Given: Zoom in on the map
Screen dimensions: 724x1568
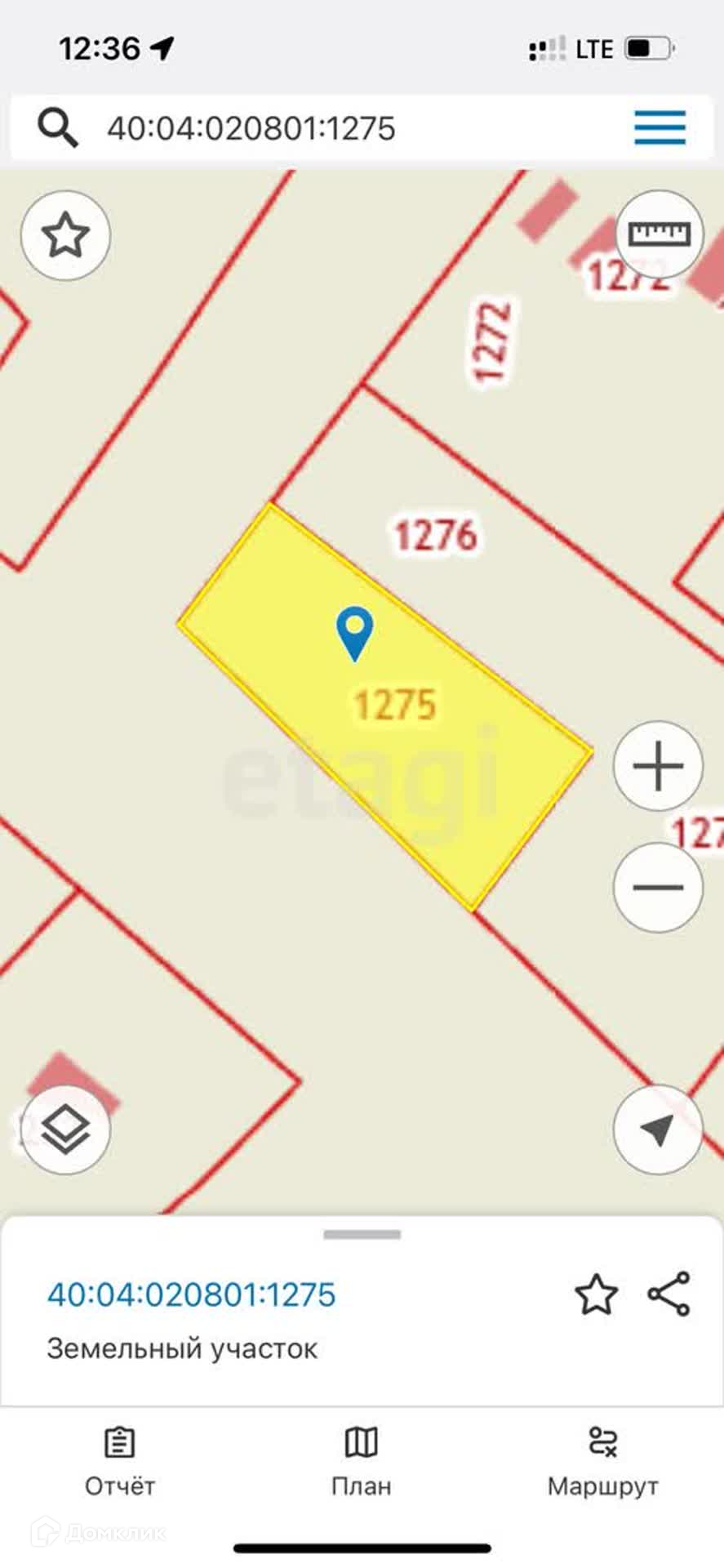Looking at the screenshot, I should [658, 766].
